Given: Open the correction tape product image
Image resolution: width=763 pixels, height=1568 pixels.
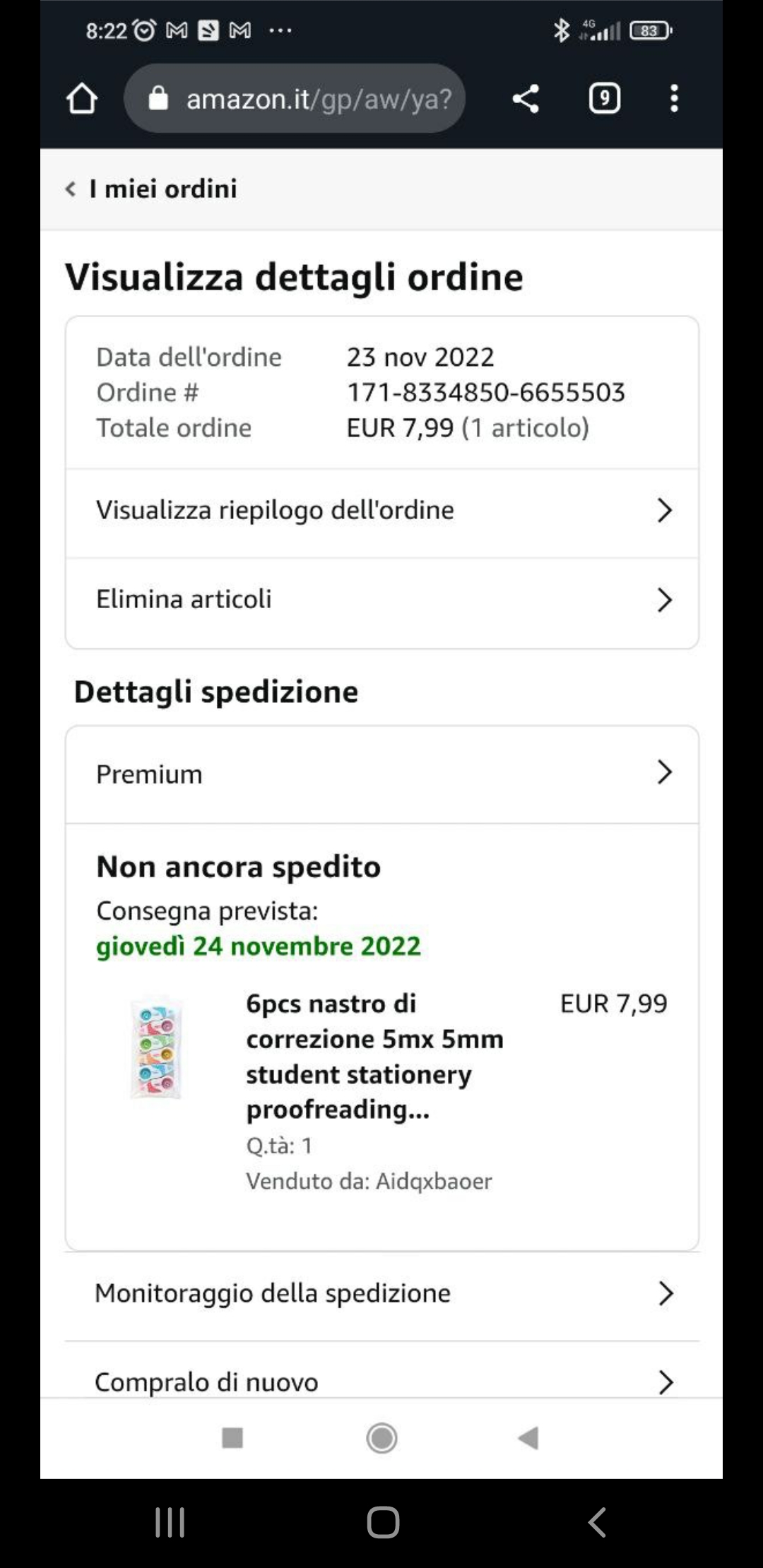Looking at the screenshot, I should point(157,1050).
